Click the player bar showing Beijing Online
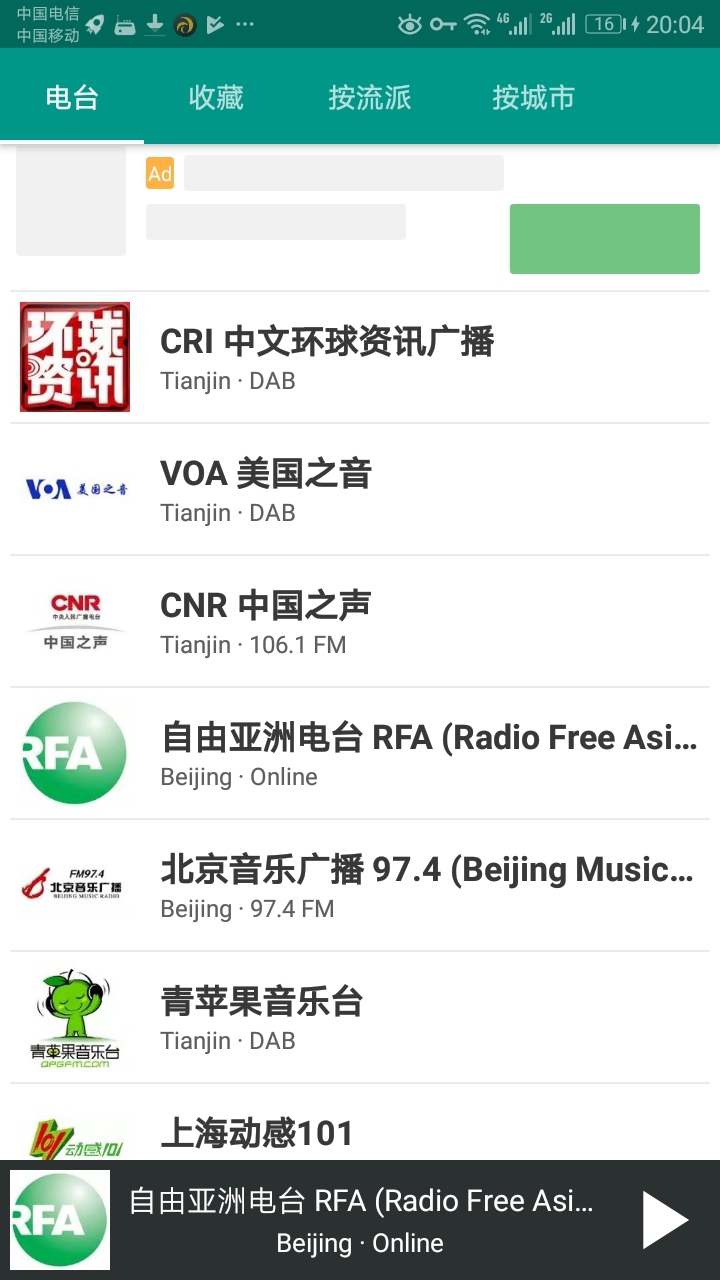Viewport: 720px width, 1280px height. tap(360, 1218)
